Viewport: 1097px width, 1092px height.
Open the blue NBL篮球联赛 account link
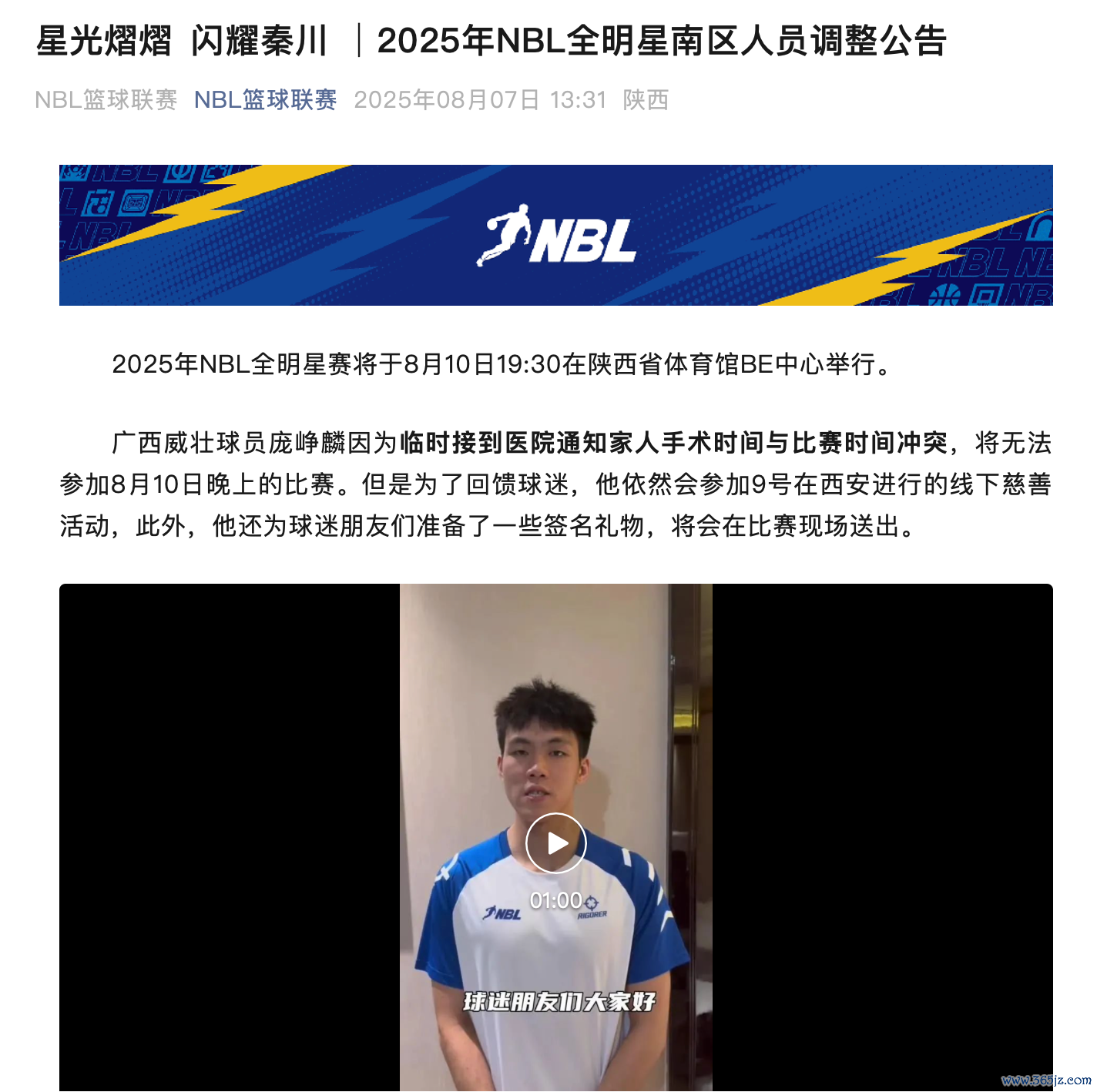(x=265, y=100)
